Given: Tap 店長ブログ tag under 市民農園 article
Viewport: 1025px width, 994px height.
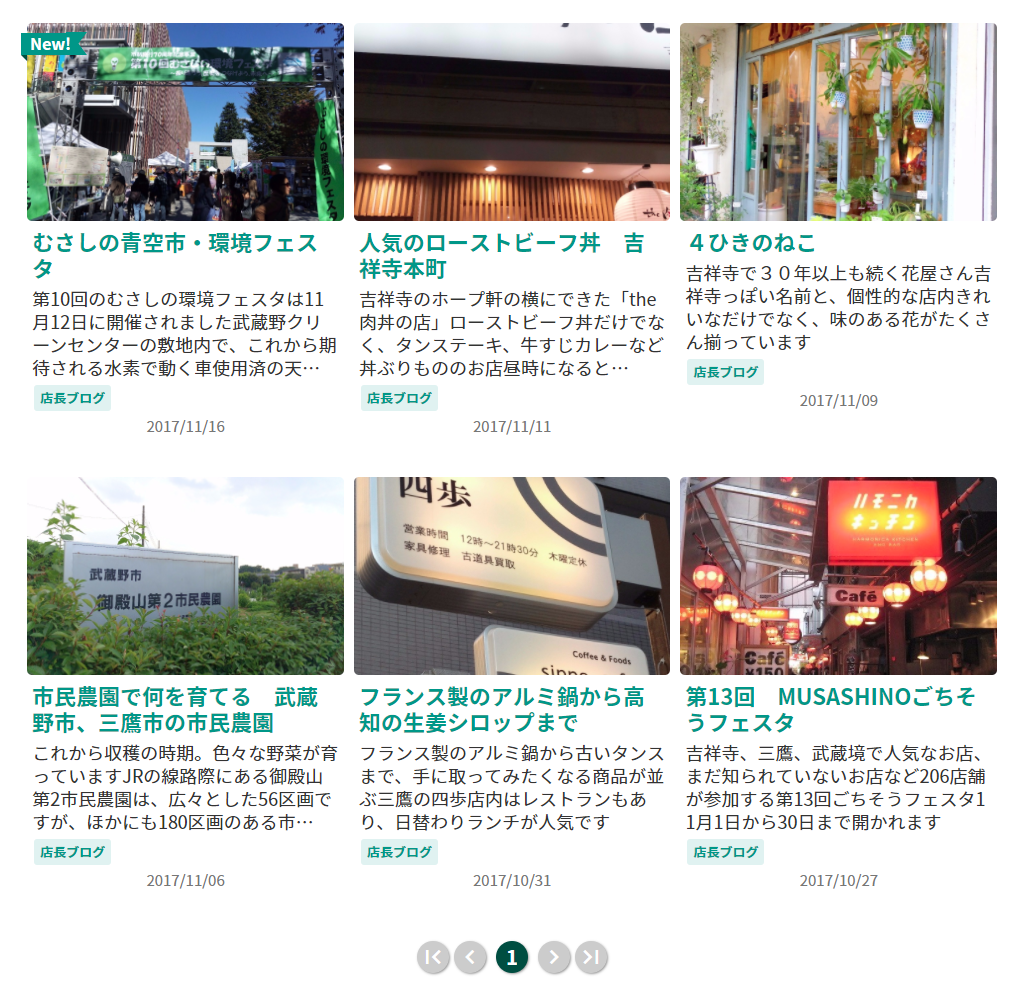Looking at the screenshot, I should click(72, 852).
